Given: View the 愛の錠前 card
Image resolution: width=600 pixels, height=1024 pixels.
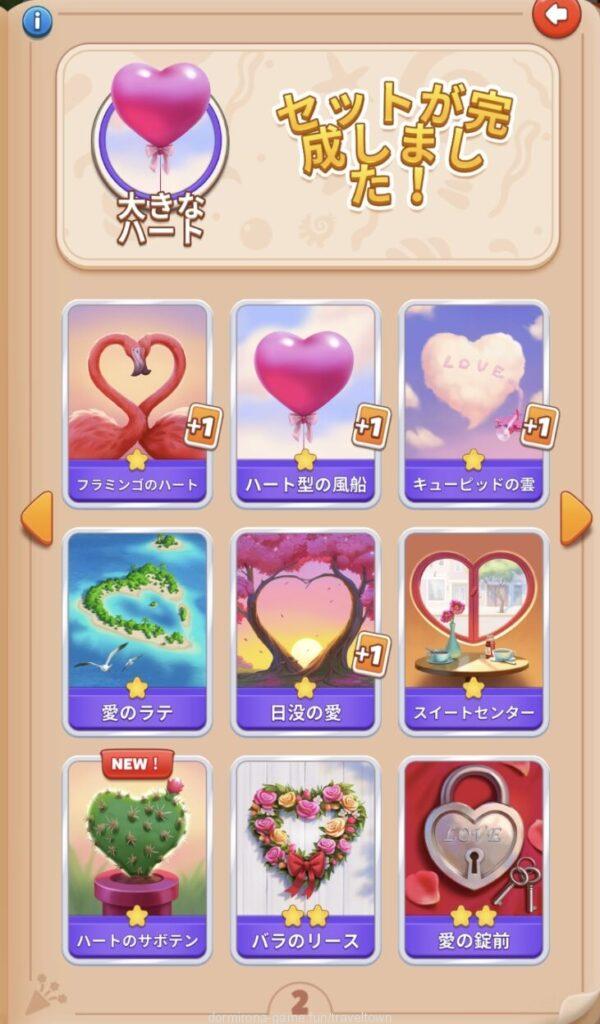Looking at the screenshot, I should tap(473, 860).
